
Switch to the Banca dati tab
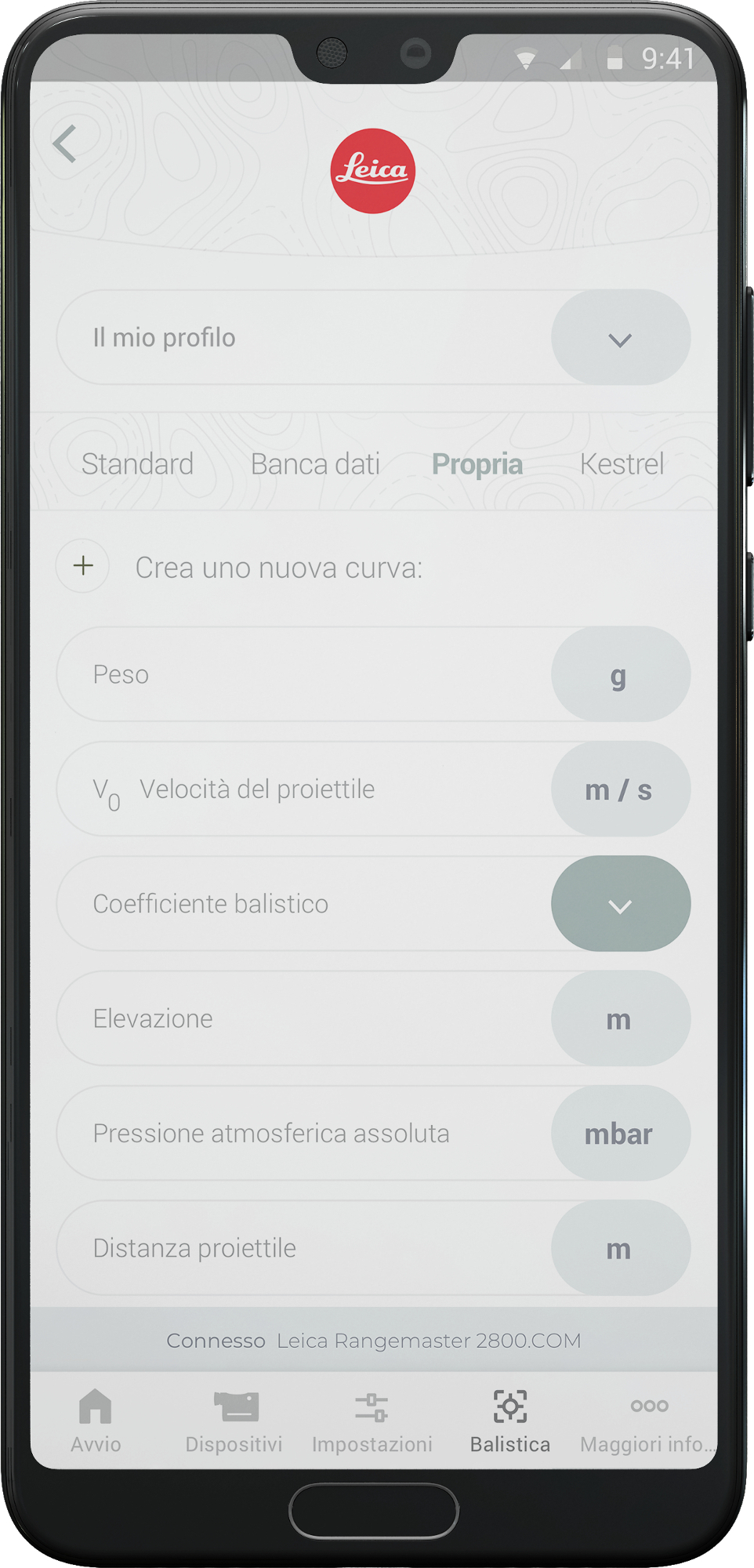pos(315,464)
